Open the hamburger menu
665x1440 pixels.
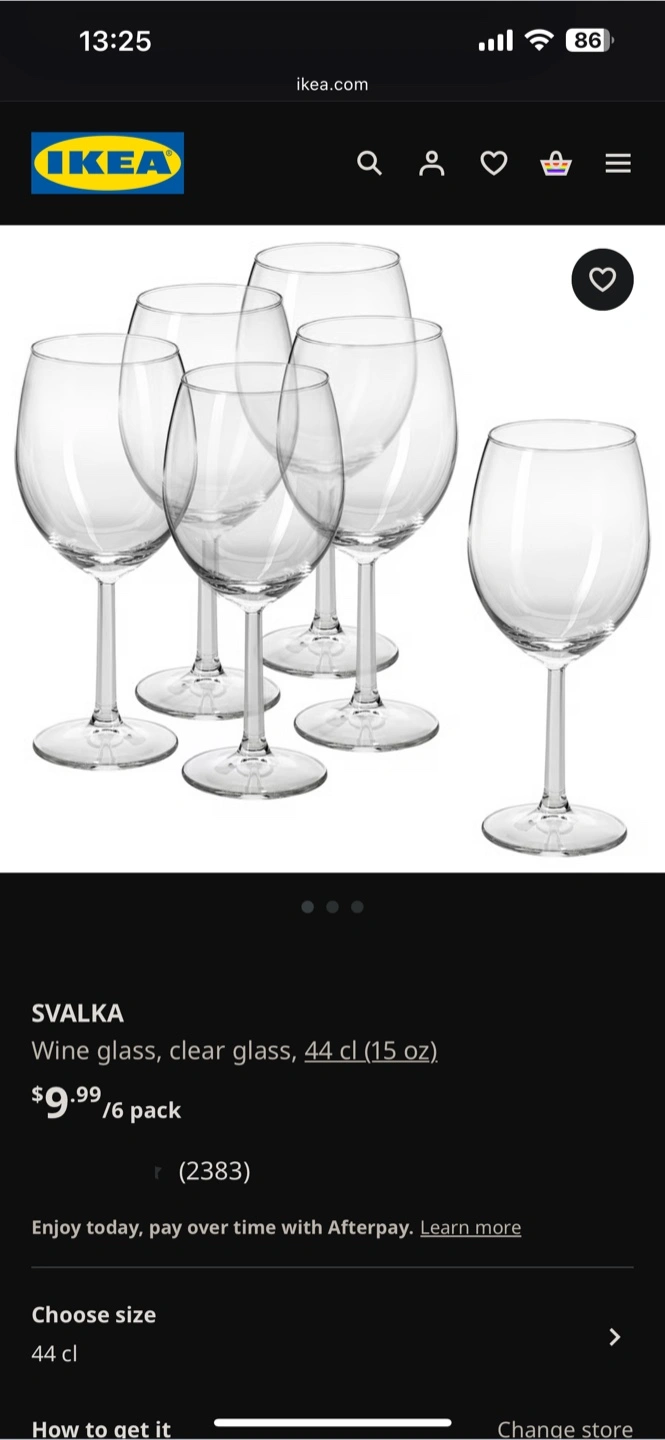pos(618,163)
